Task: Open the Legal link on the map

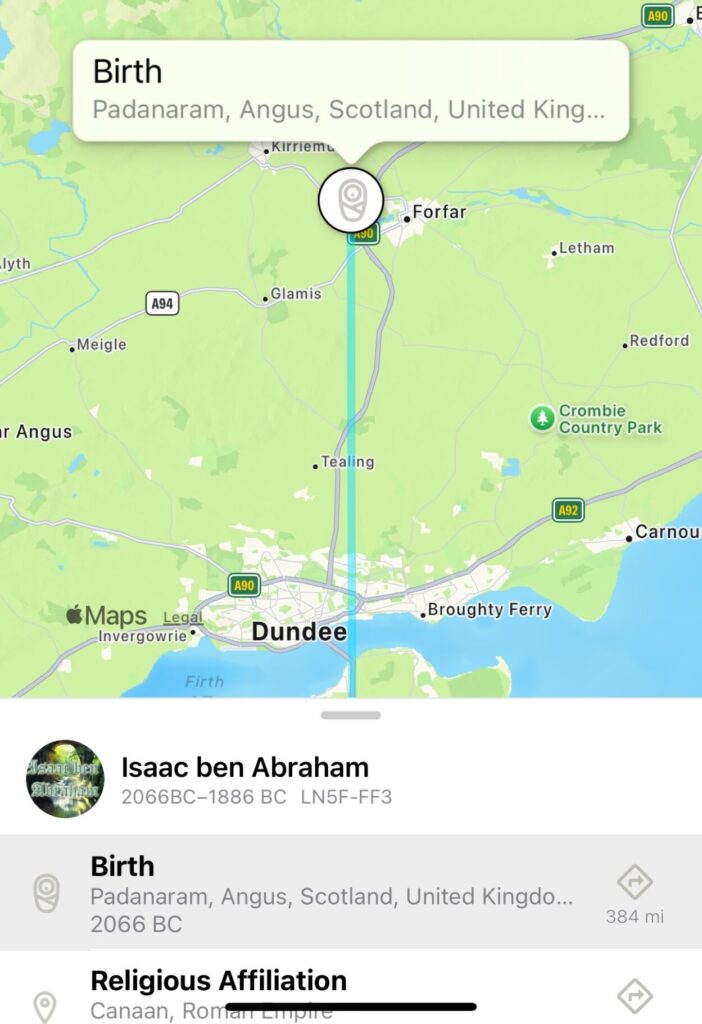Action: (x=182, y=618)
